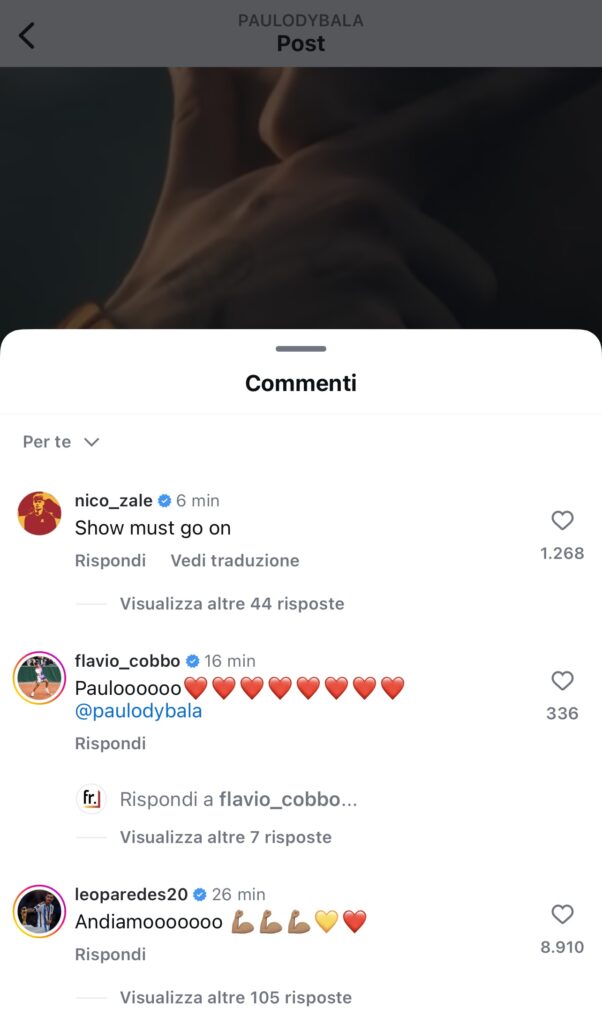Expand the 105 other replies to leoparedes20
Image resolution: width=602 pixels, height=1024 pixels.
(236, 997)
